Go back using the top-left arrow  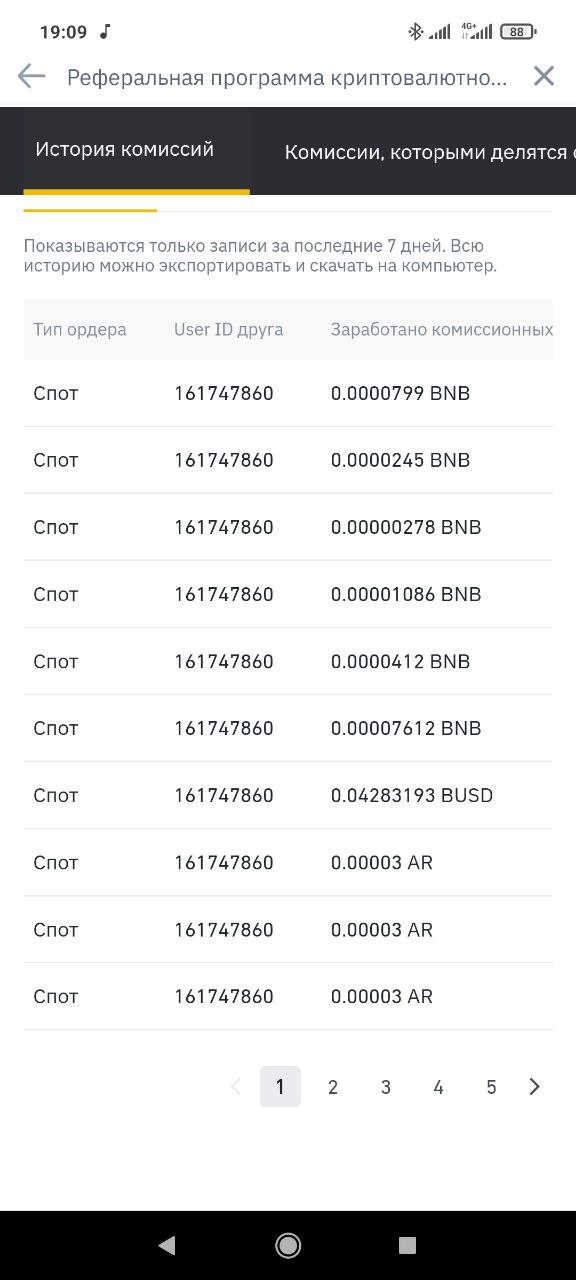coord(31,76)
